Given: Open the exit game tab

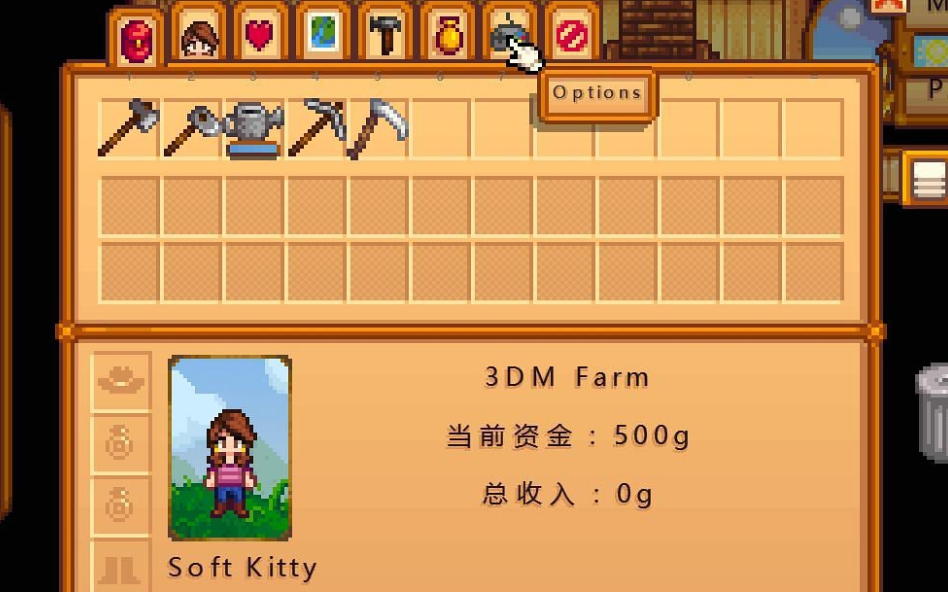Looking at the screenshot, I should (572, 37).
